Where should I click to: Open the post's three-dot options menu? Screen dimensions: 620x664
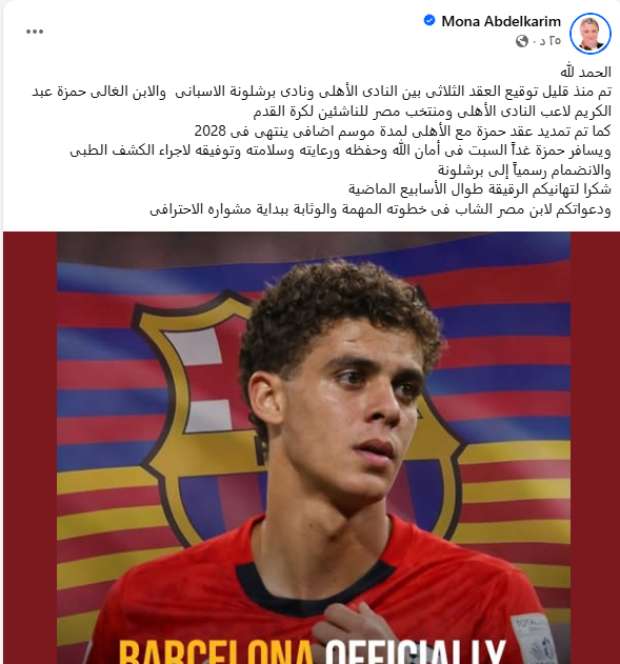point(35,31)
